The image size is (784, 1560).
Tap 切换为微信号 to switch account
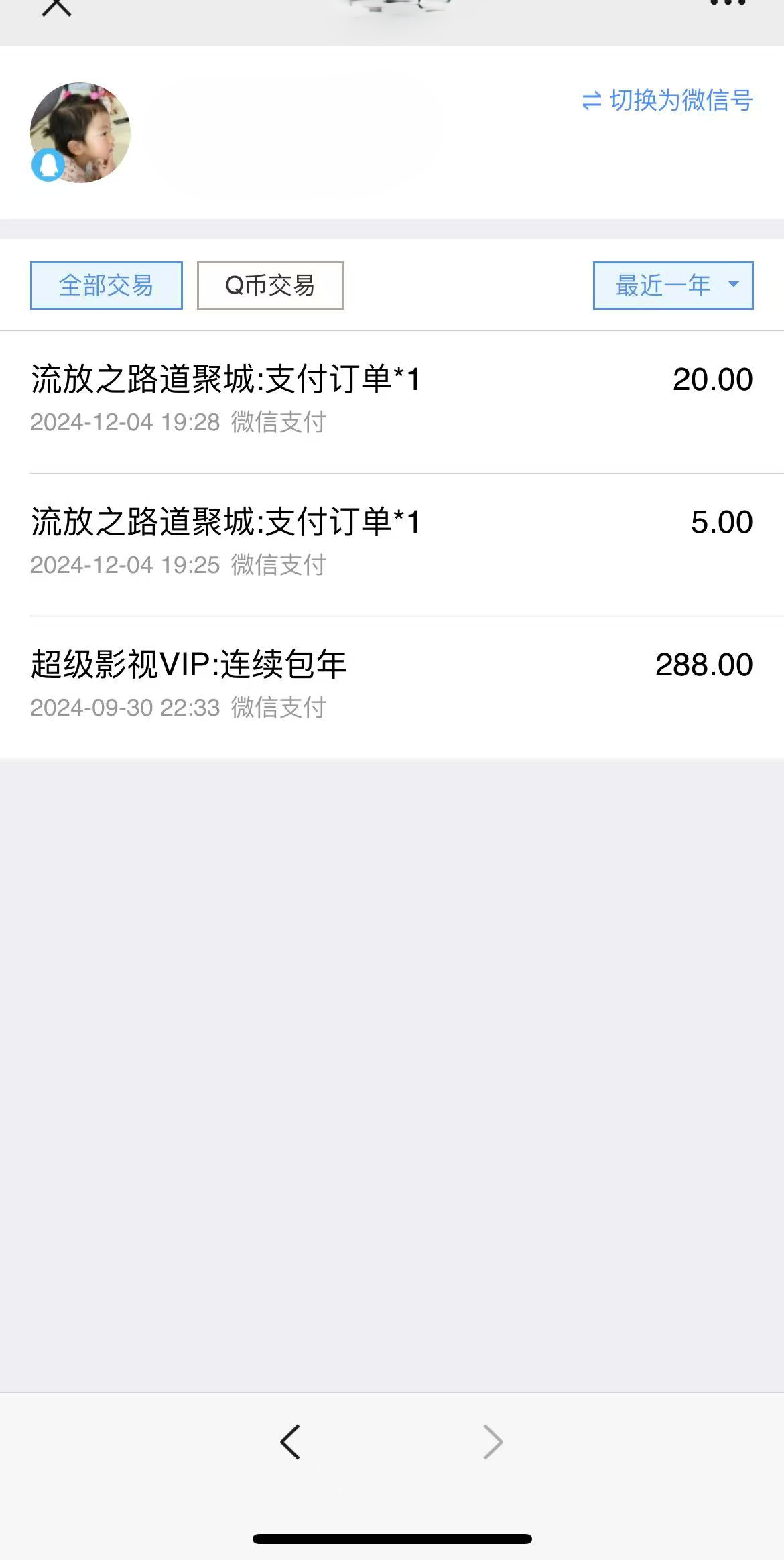tap(667, 101)
